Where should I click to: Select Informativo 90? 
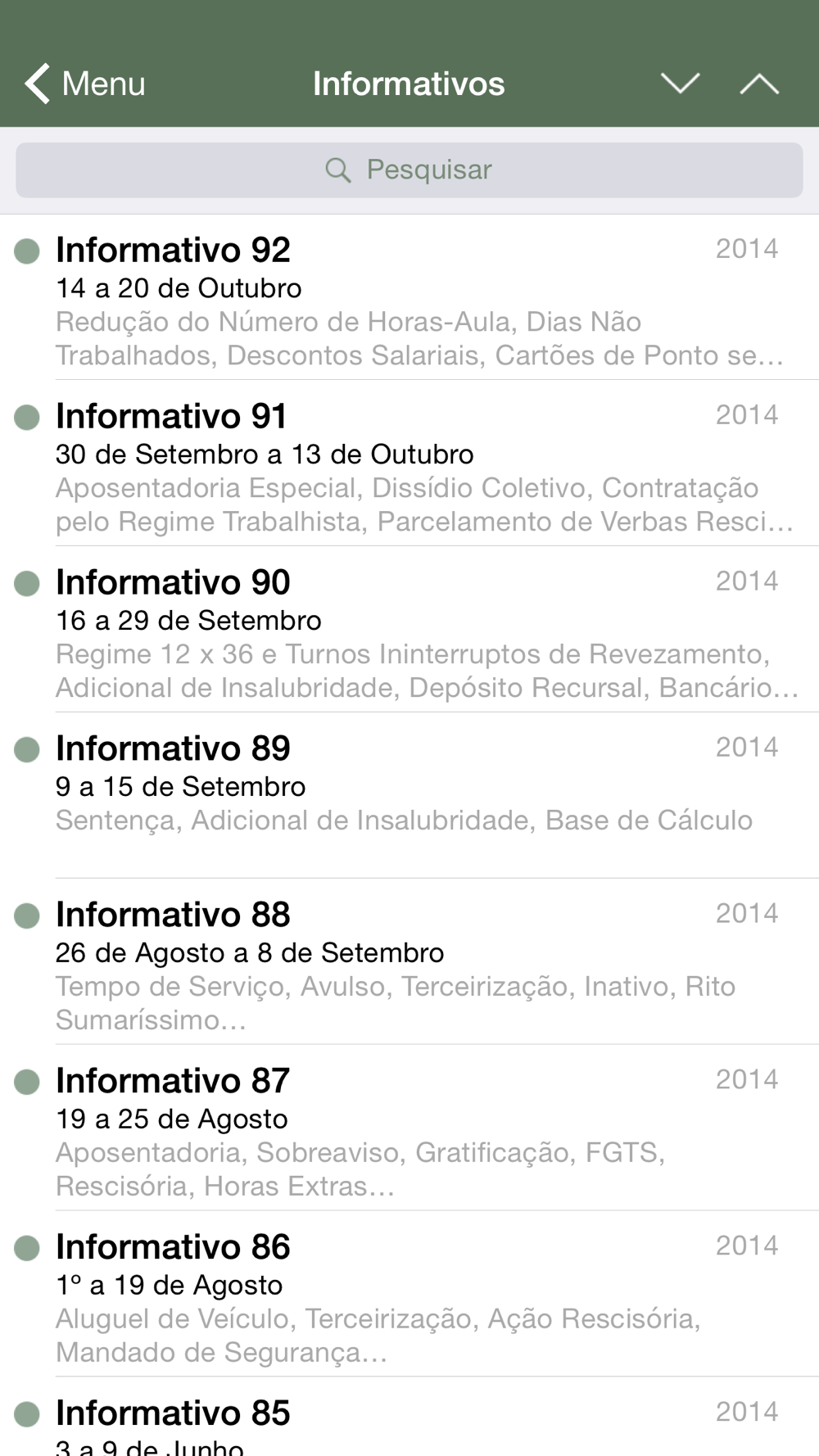click(x=409, y=631)
